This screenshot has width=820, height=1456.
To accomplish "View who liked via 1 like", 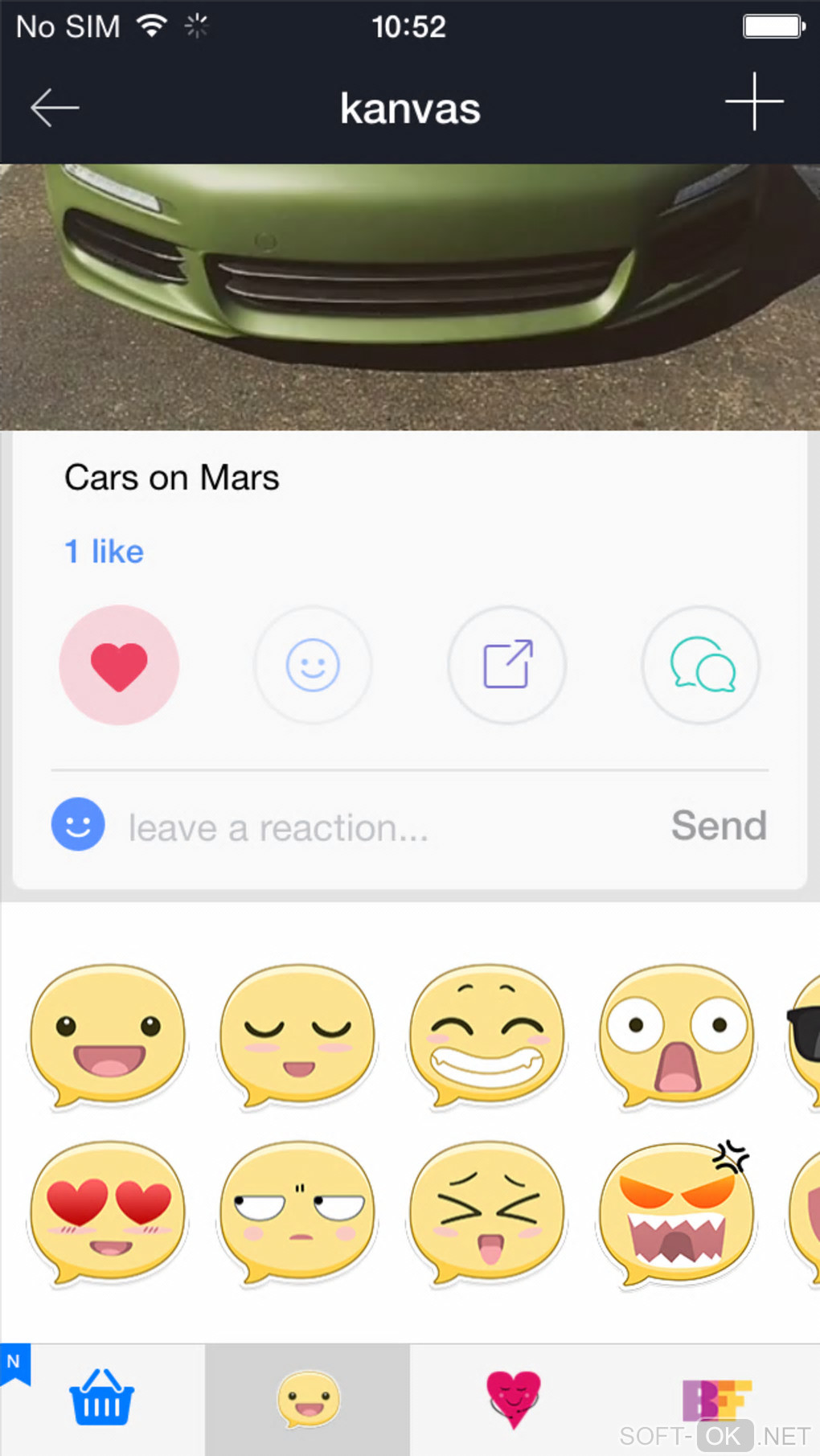I will point(104,552).
